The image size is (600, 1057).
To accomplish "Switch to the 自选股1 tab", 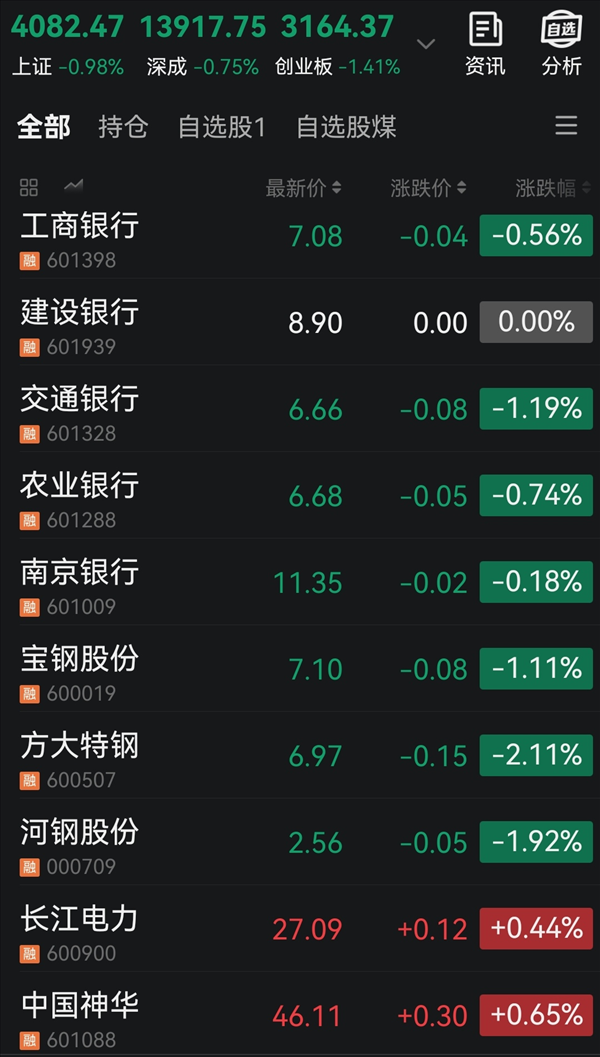I will 222,127.
